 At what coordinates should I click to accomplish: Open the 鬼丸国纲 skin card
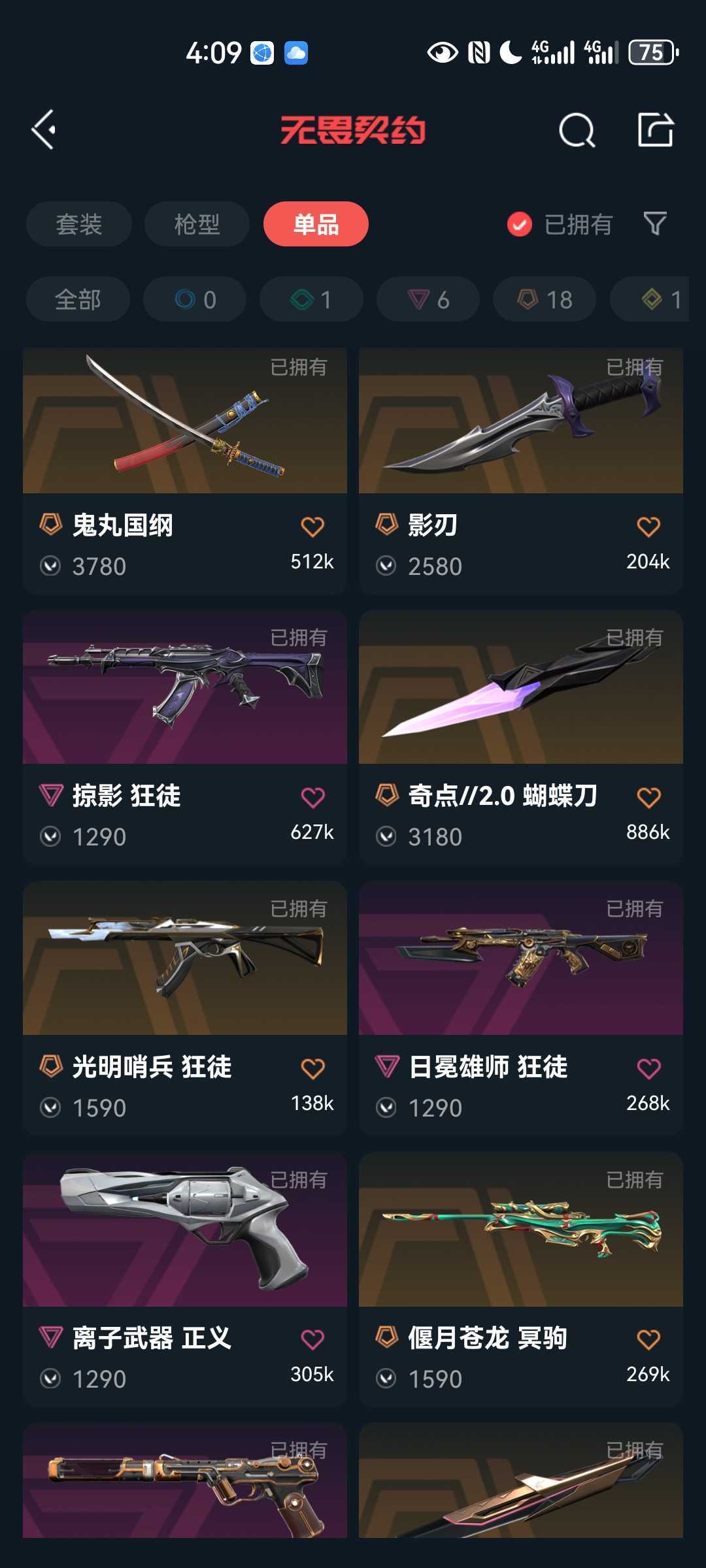pyautogui.click(x=185, y=470)
